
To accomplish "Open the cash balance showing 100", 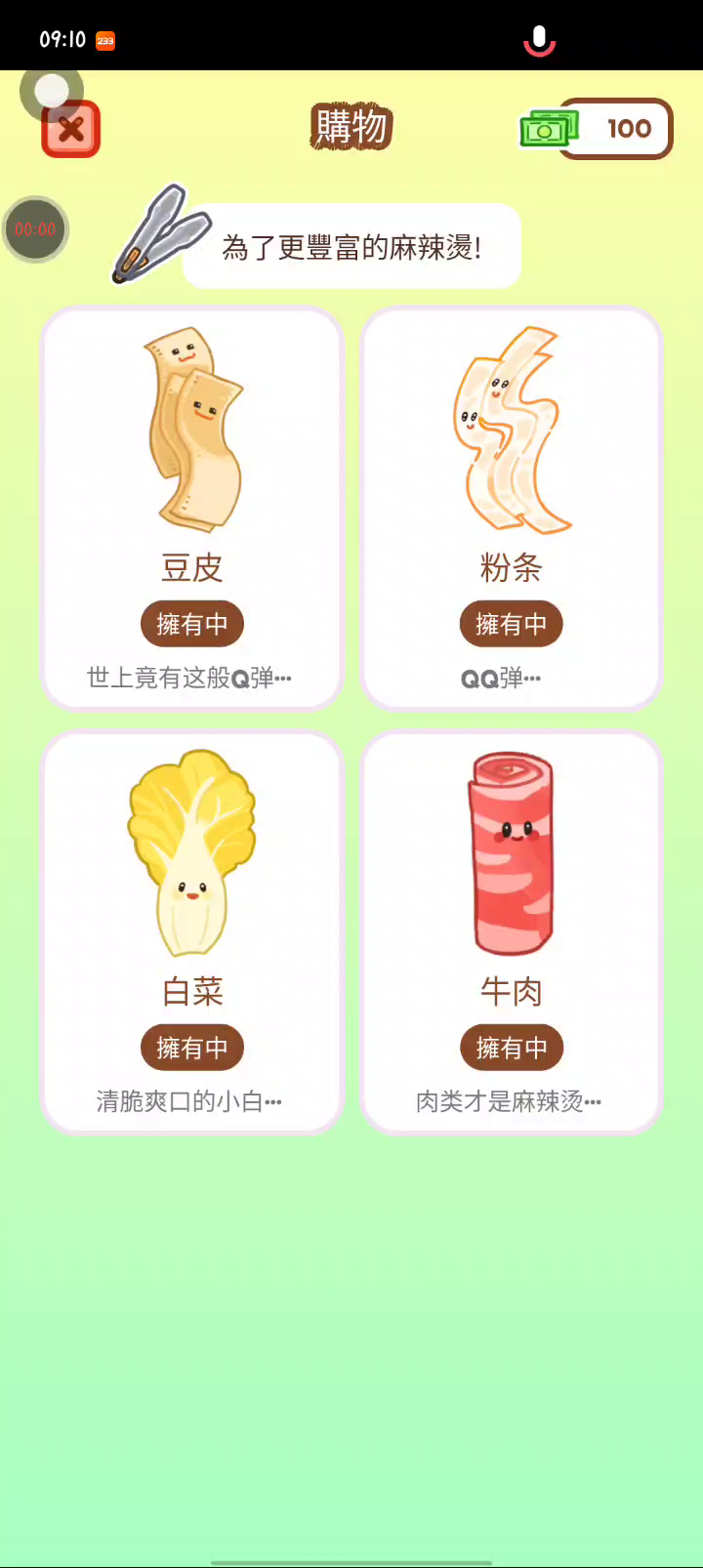I will [x=613, y=129].
